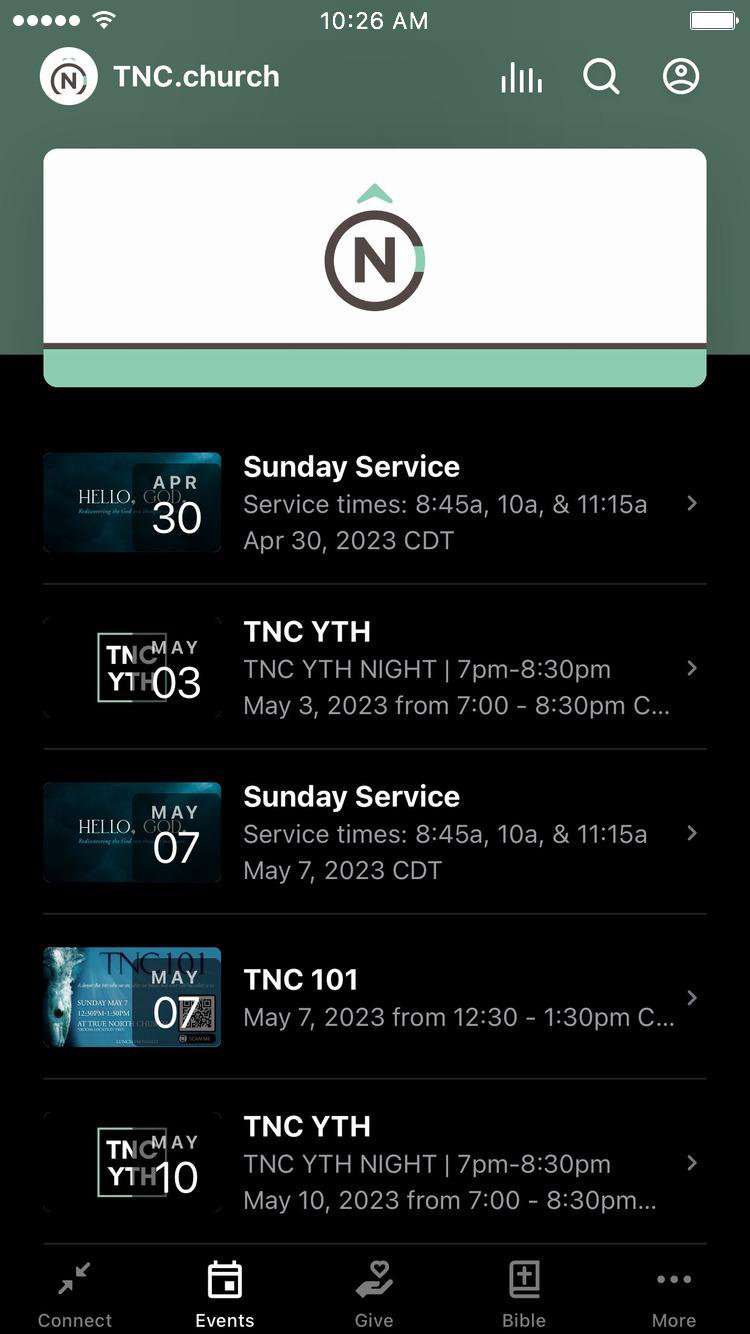Open Sunday Service on Apr 30
The image size is (750, 1334).
point(375,503)
